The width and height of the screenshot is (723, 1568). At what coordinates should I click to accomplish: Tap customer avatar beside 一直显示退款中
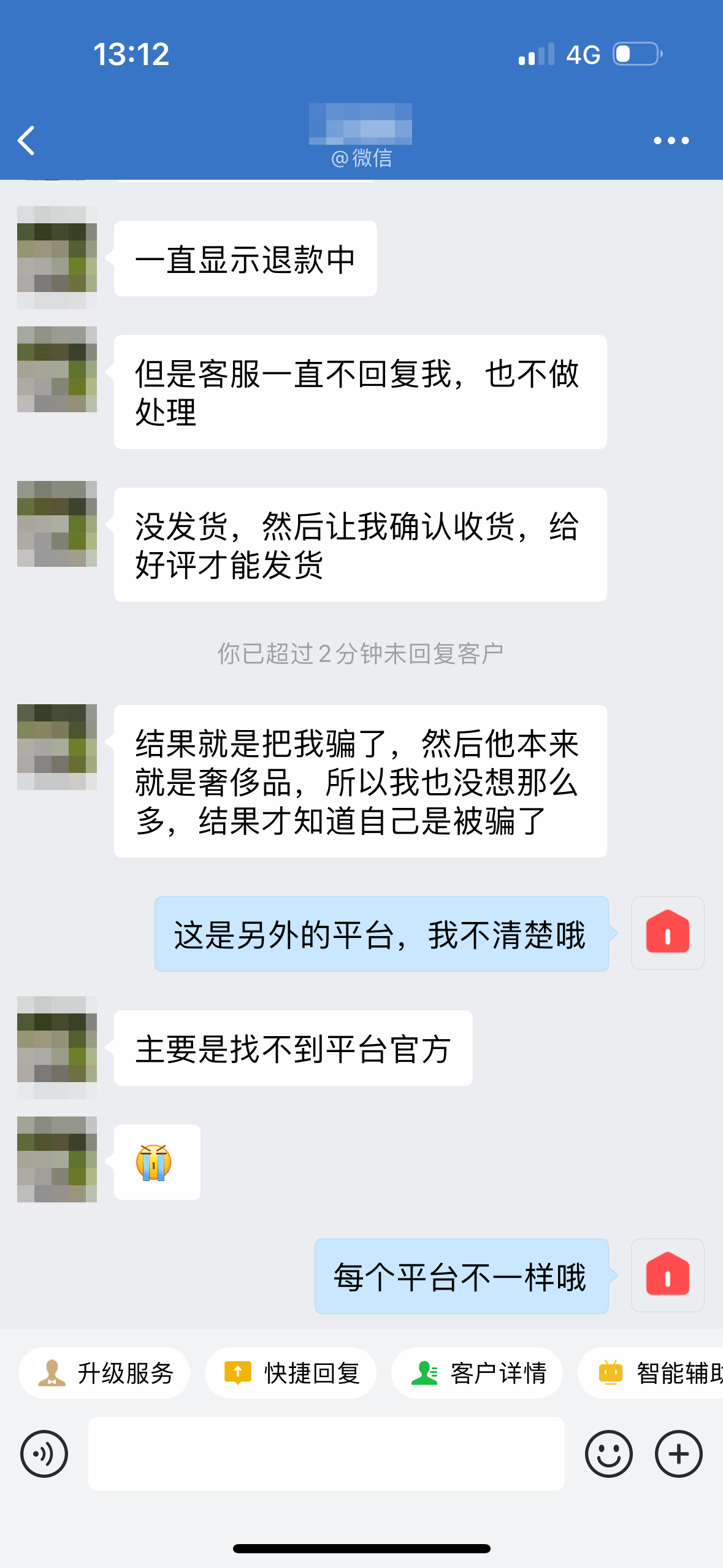(x=57, y=257)
